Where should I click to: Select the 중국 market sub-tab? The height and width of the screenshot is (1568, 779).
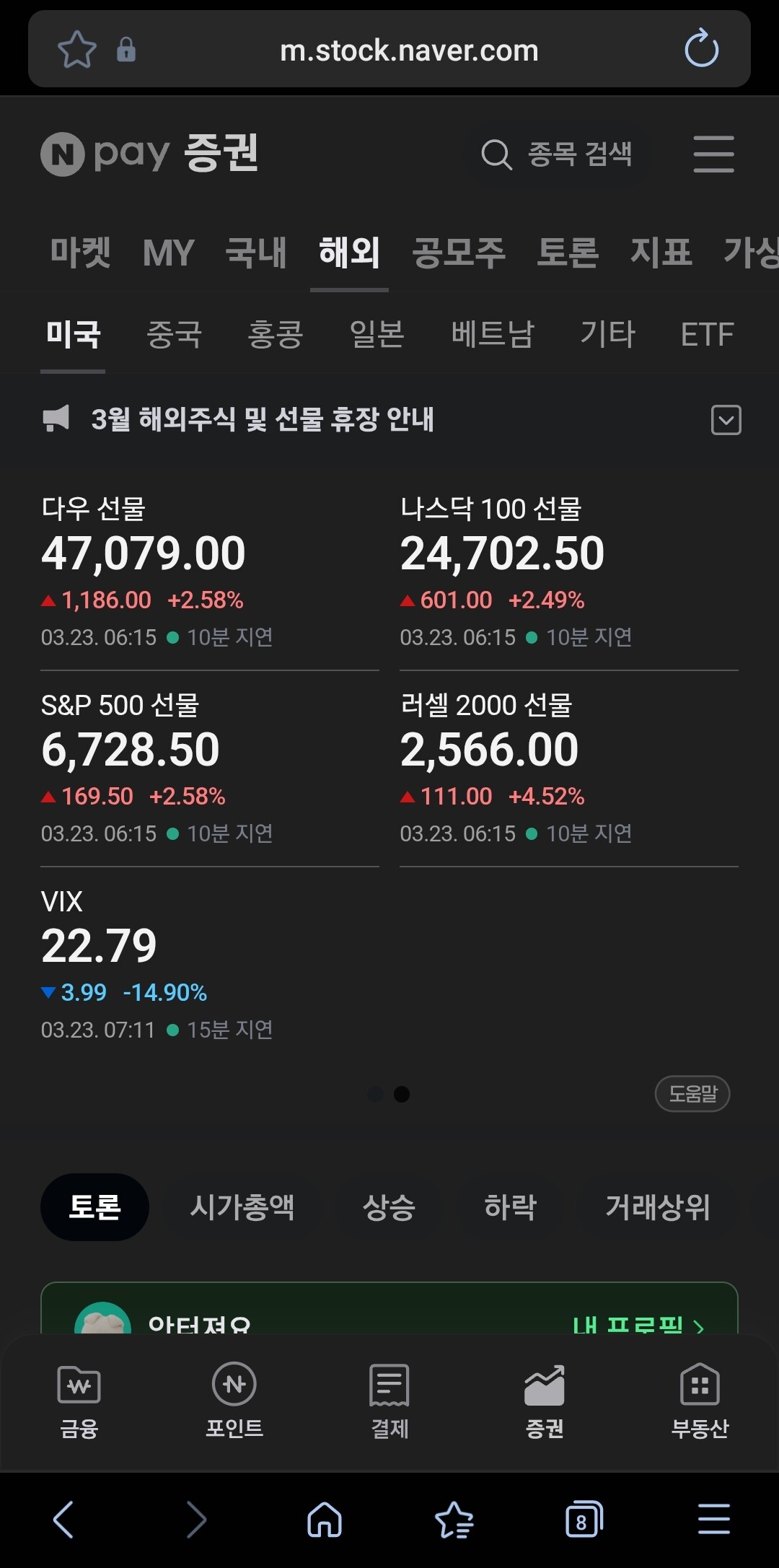(174, 335)
